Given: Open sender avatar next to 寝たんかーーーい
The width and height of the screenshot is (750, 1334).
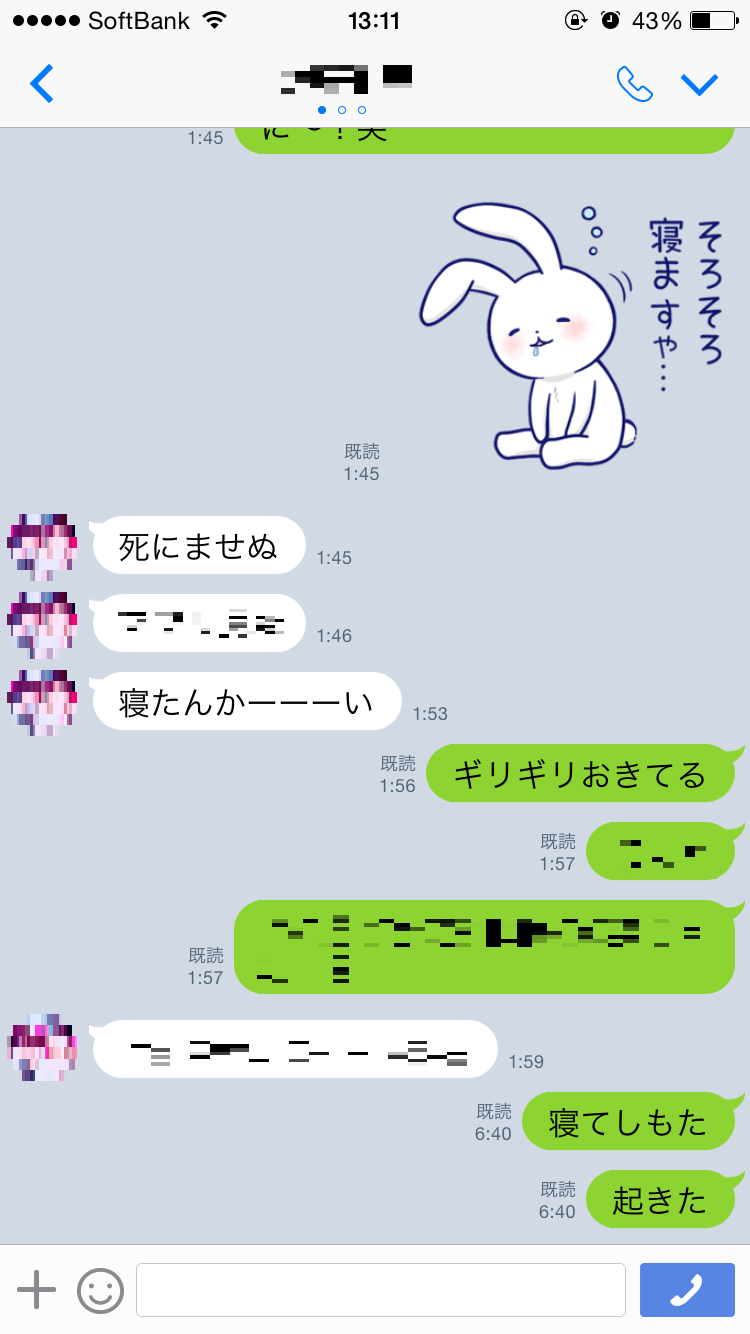Looking at the screenshot, I should pos(42,702).
